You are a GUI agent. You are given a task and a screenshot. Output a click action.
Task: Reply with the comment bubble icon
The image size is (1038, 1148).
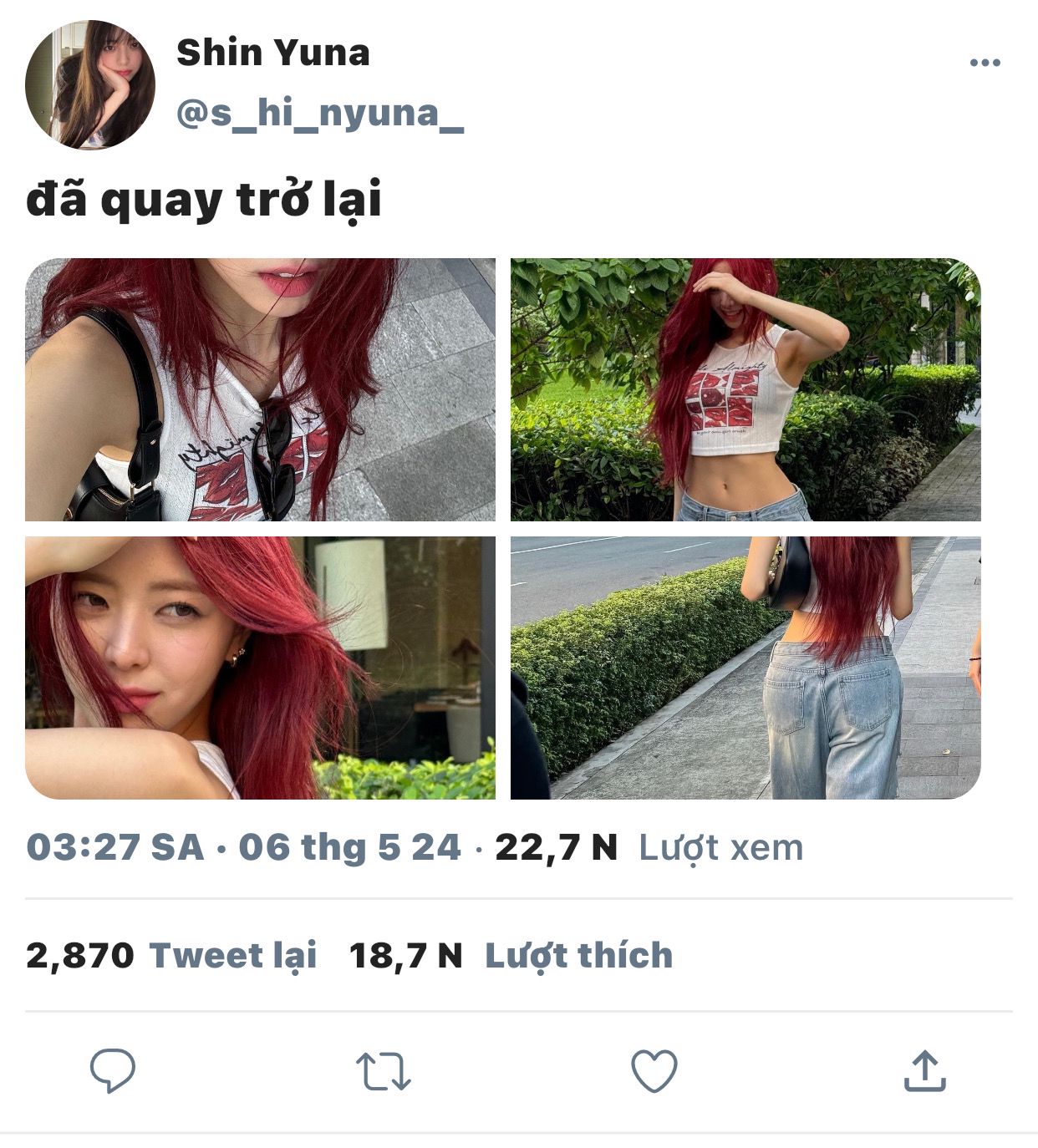click(x=113, y=1070)
